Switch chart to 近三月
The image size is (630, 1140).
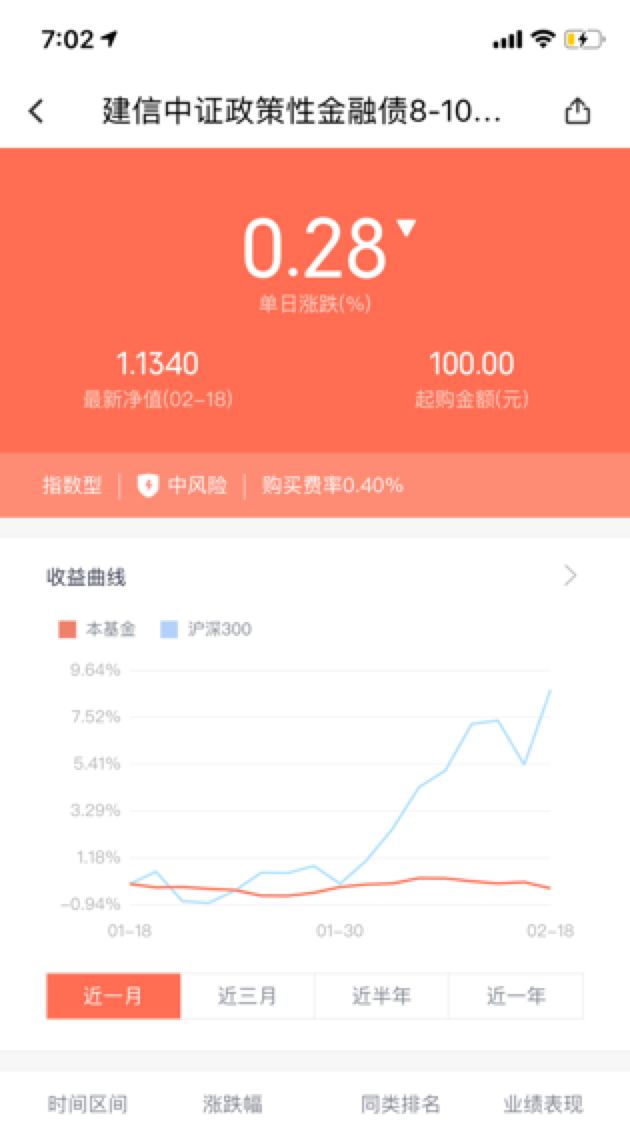[248, 996]
